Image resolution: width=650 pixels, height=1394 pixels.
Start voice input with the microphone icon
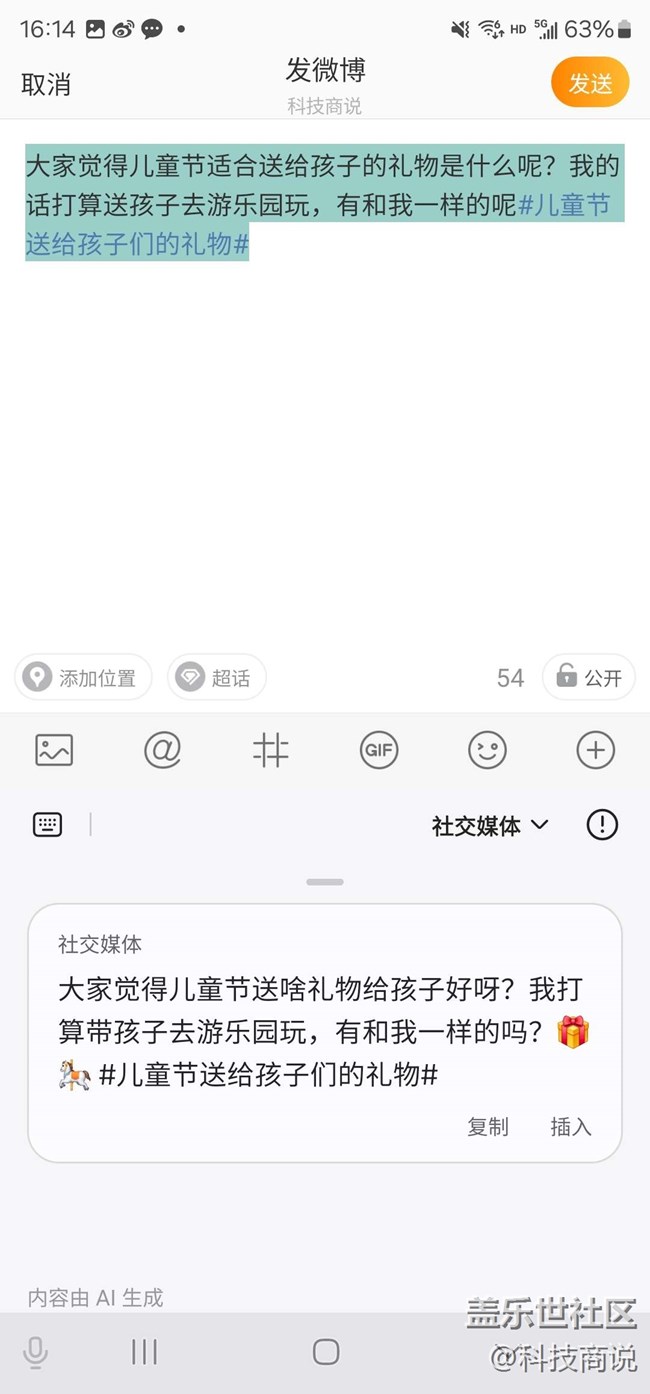pyautogui.click(x=35, y=1353)
